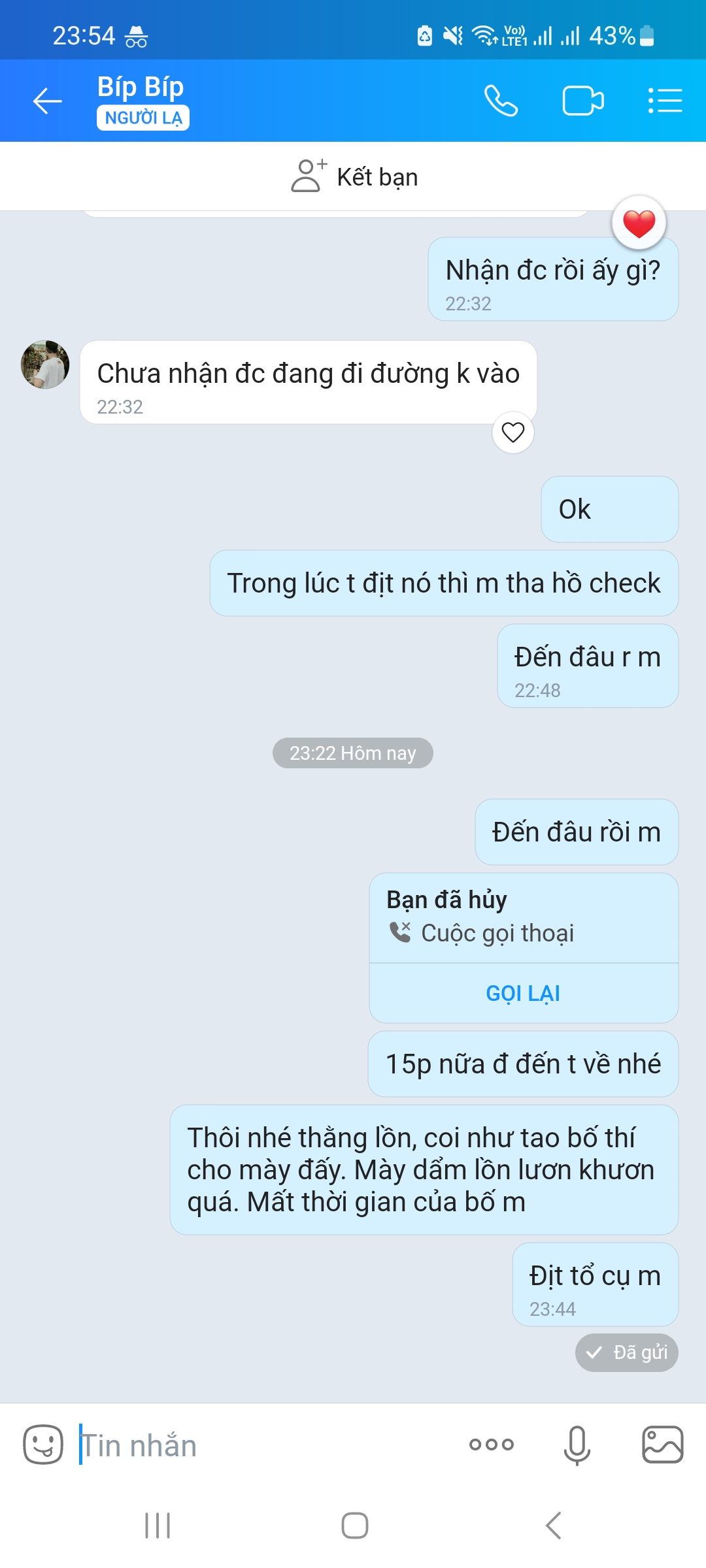Attach a photo from the gallery
The height and width of the screenshot is (1568, 706).
click(x=662, y=1445)
